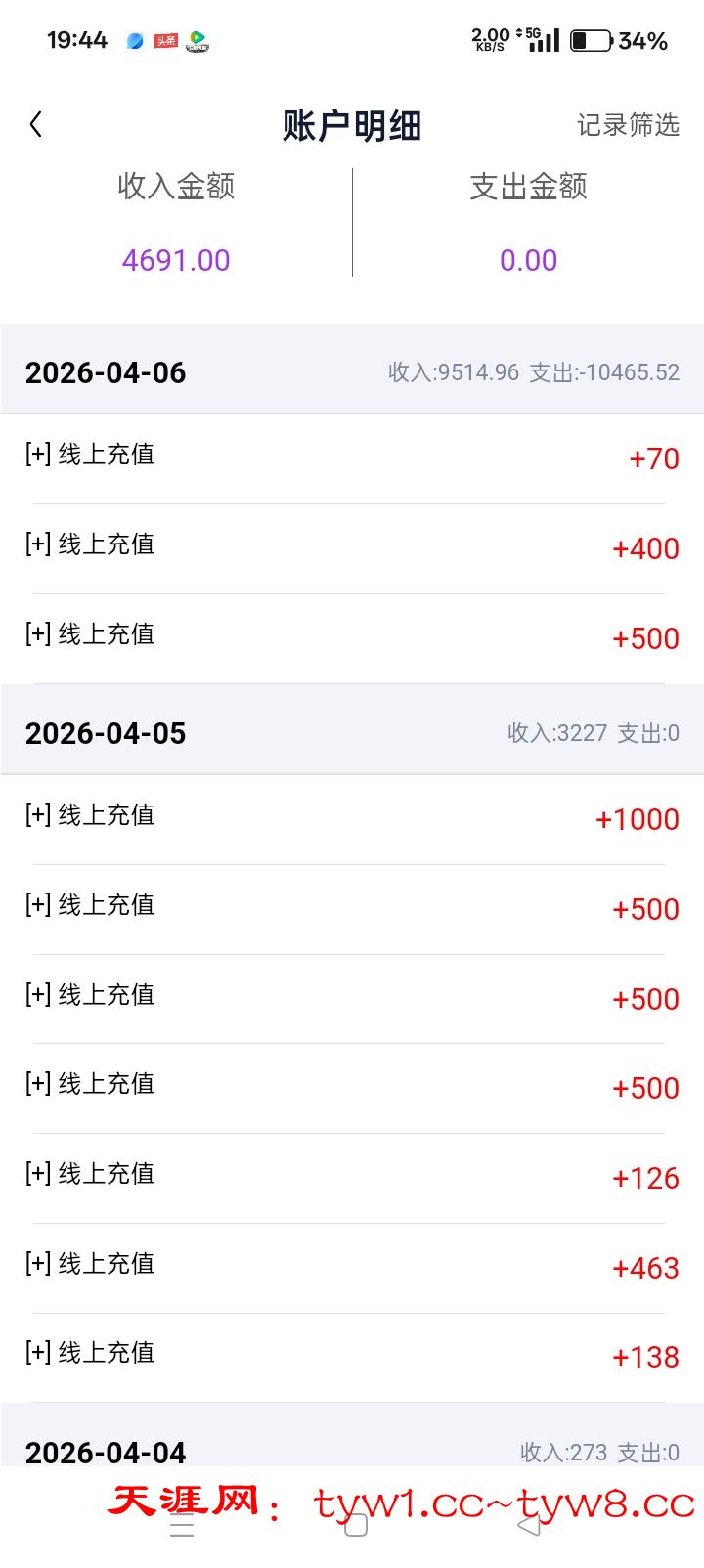Open the +1000 线上充值 record
Screen dimensions: 704x1568
pyautogui.click(x=352, y=818)
